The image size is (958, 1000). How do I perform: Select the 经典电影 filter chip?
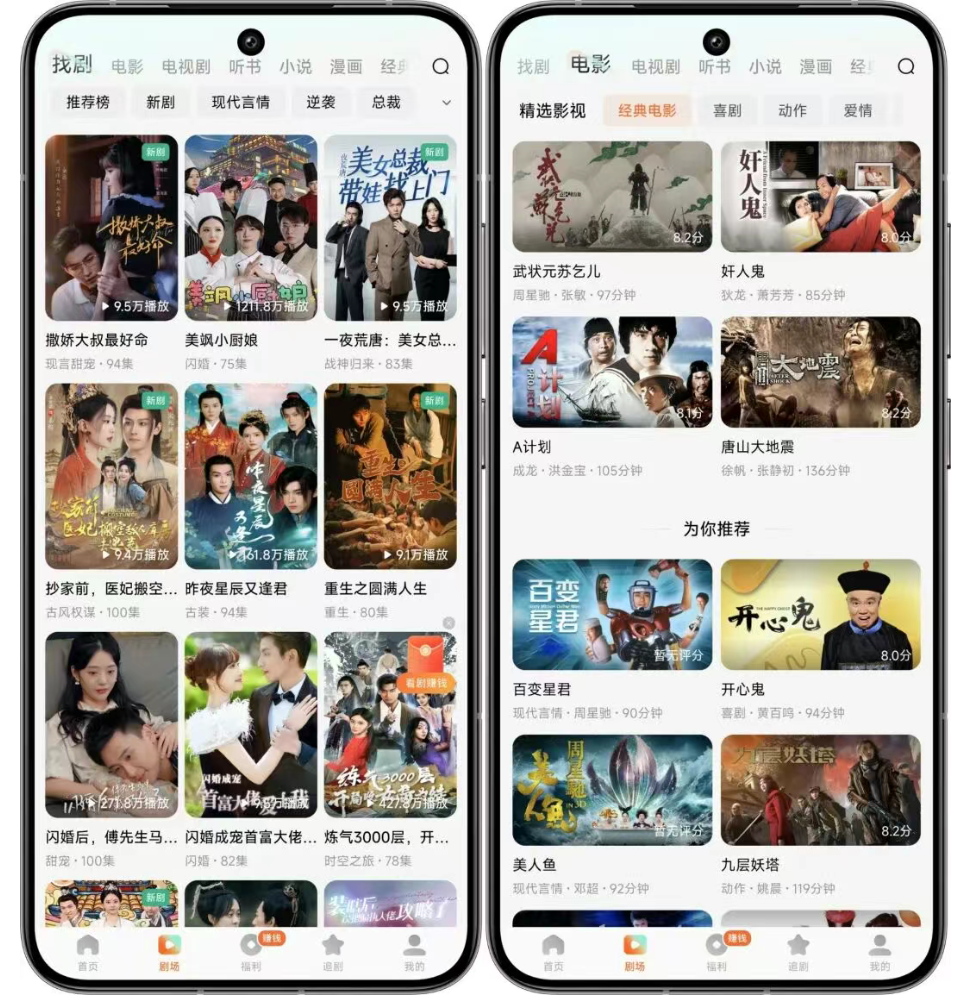[651, 111]
